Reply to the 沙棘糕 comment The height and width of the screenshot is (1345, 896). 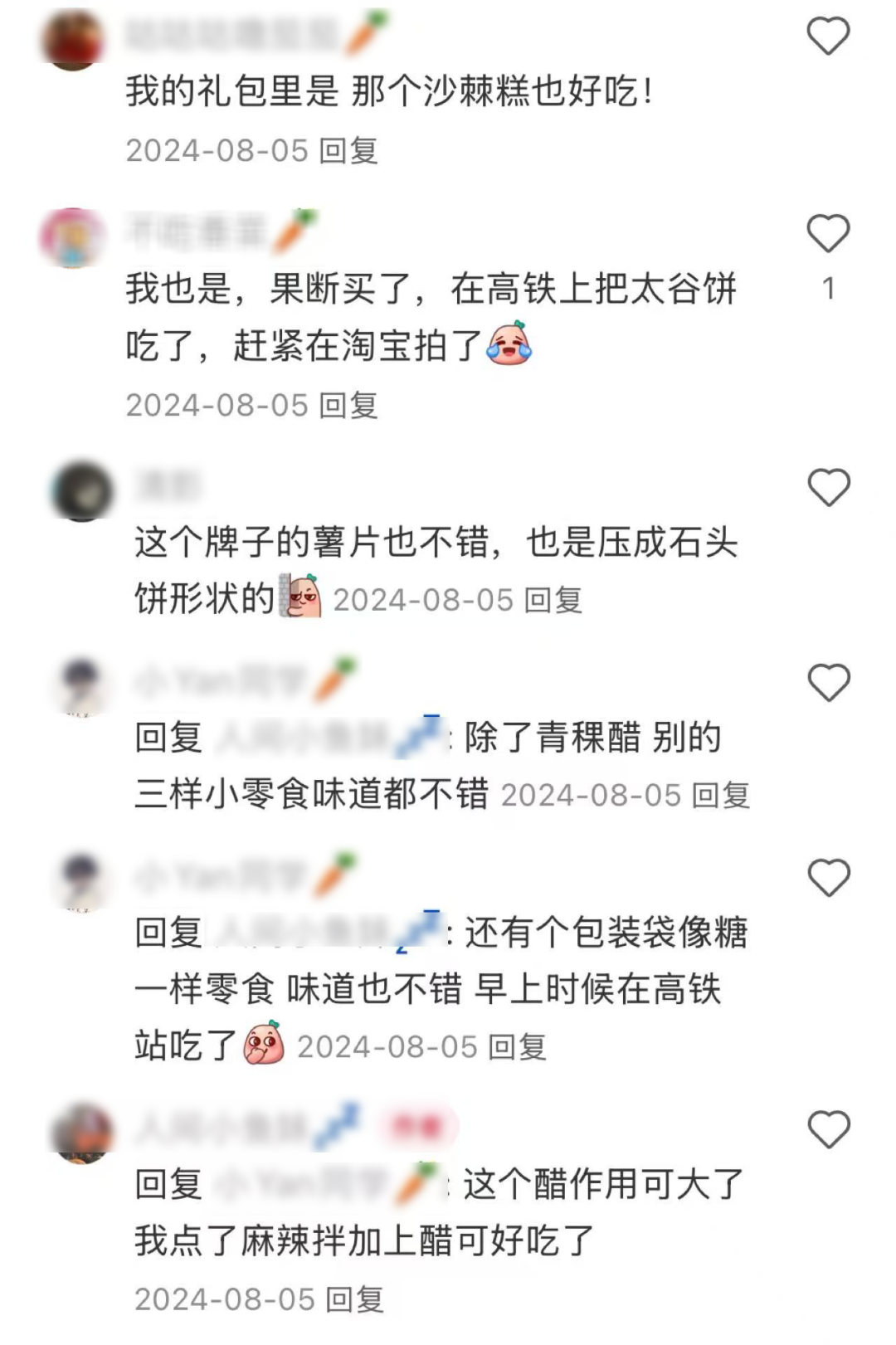point(349,151)
